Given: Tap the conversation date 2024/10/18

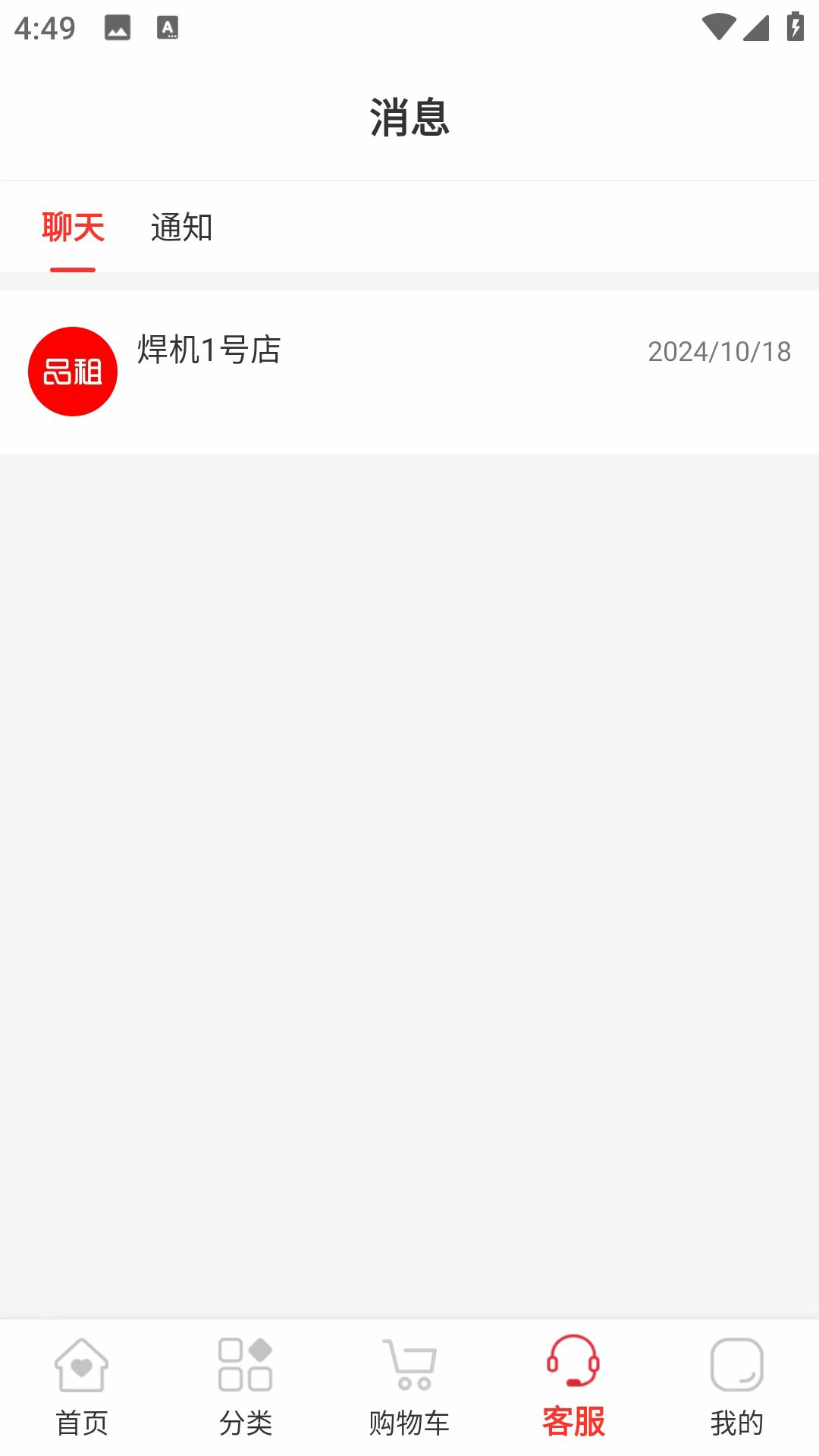Looking at the screenshot, I should pyautogui.click(x=719, y=352).
